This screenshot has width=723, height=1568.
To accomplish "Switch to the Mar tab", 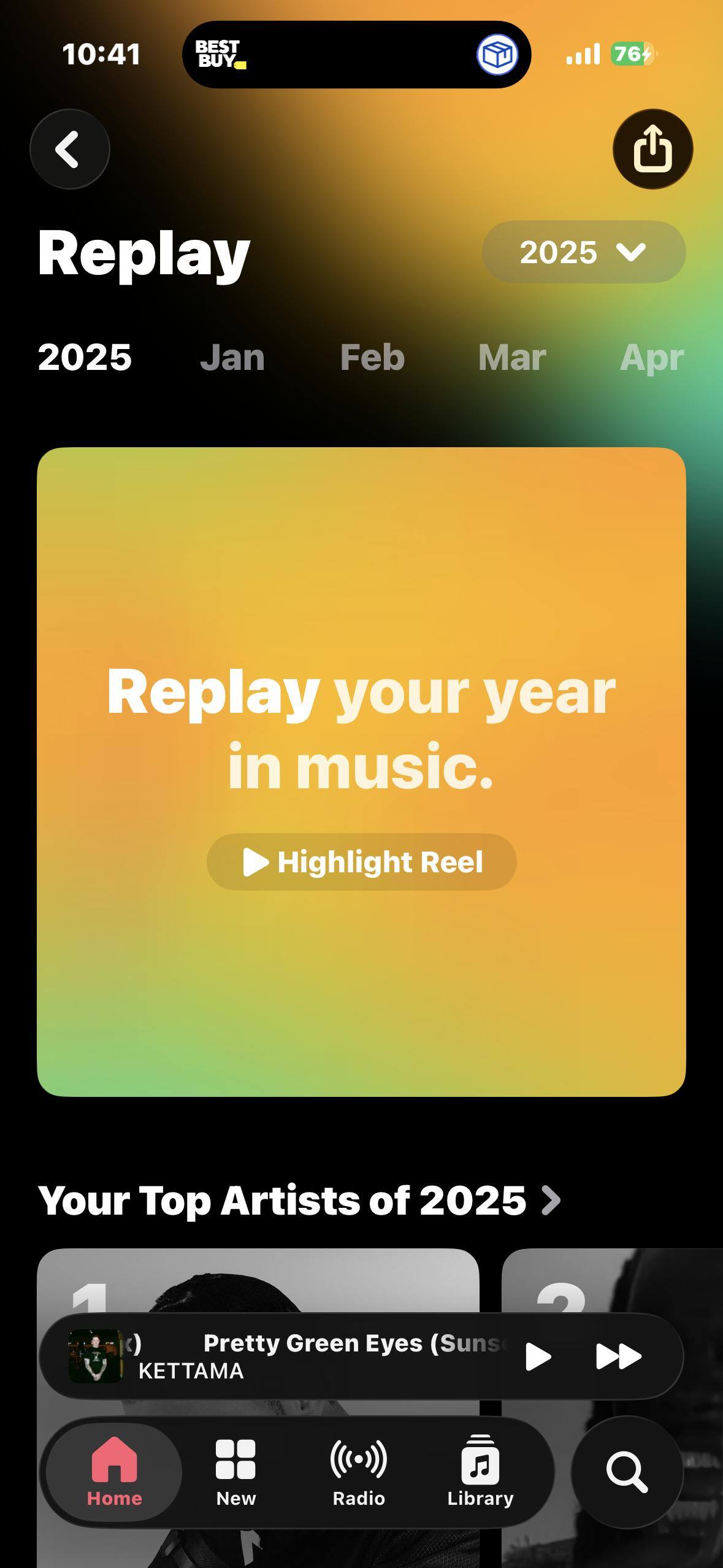I will coord(512,358).
